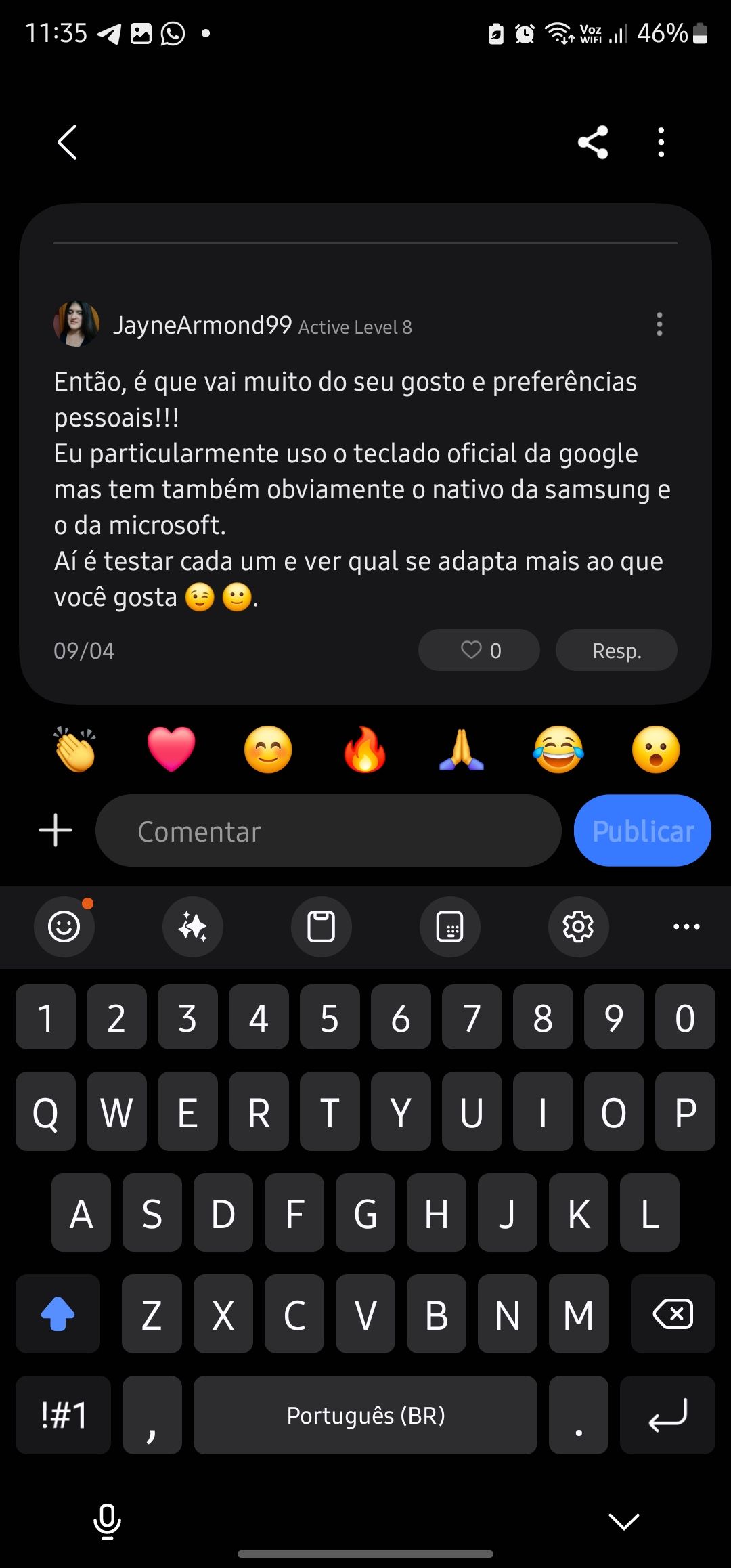This screenshot has height=1568, width=731.
Task: Toggle Shift for uppercase typing
Action: 58,1315
